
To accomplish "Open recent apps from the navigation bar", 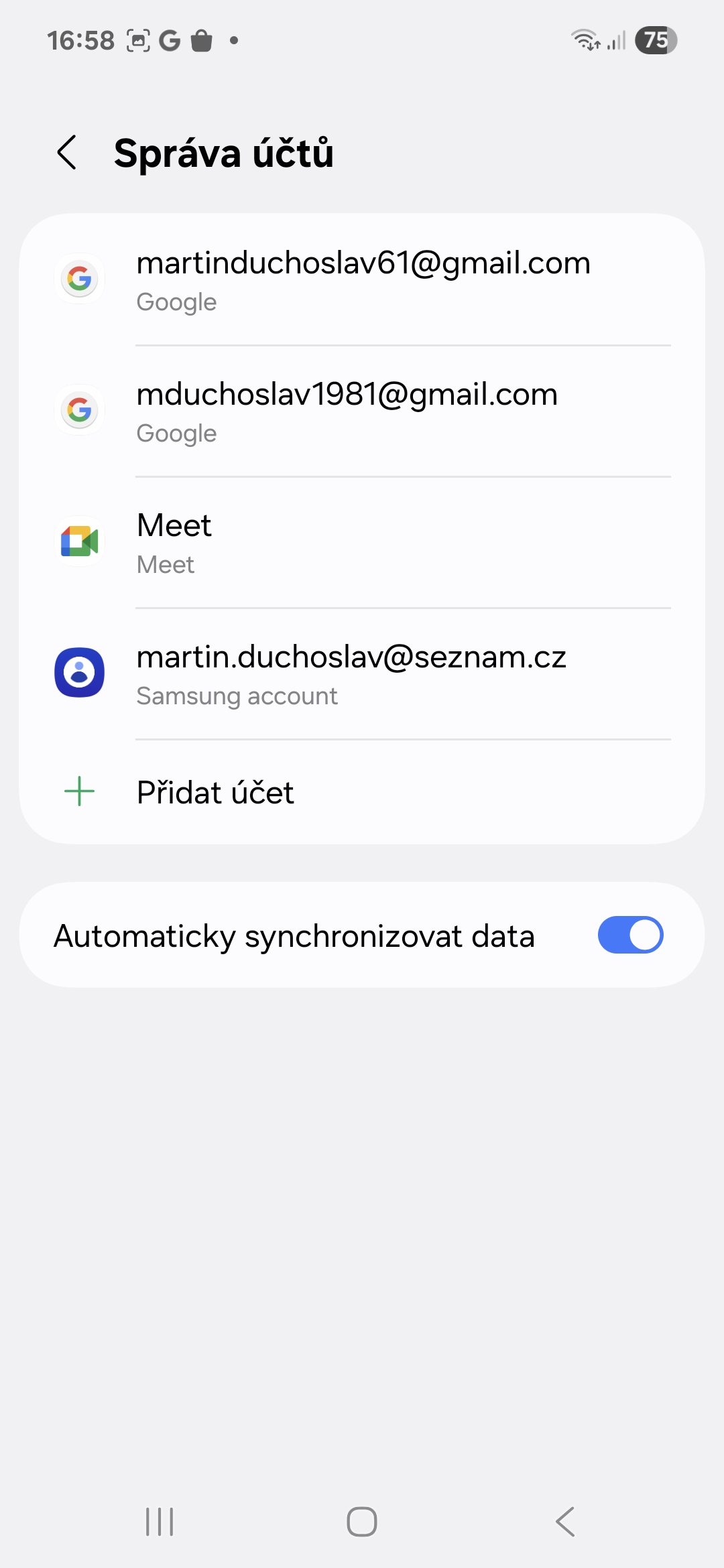I will 160,1521.
